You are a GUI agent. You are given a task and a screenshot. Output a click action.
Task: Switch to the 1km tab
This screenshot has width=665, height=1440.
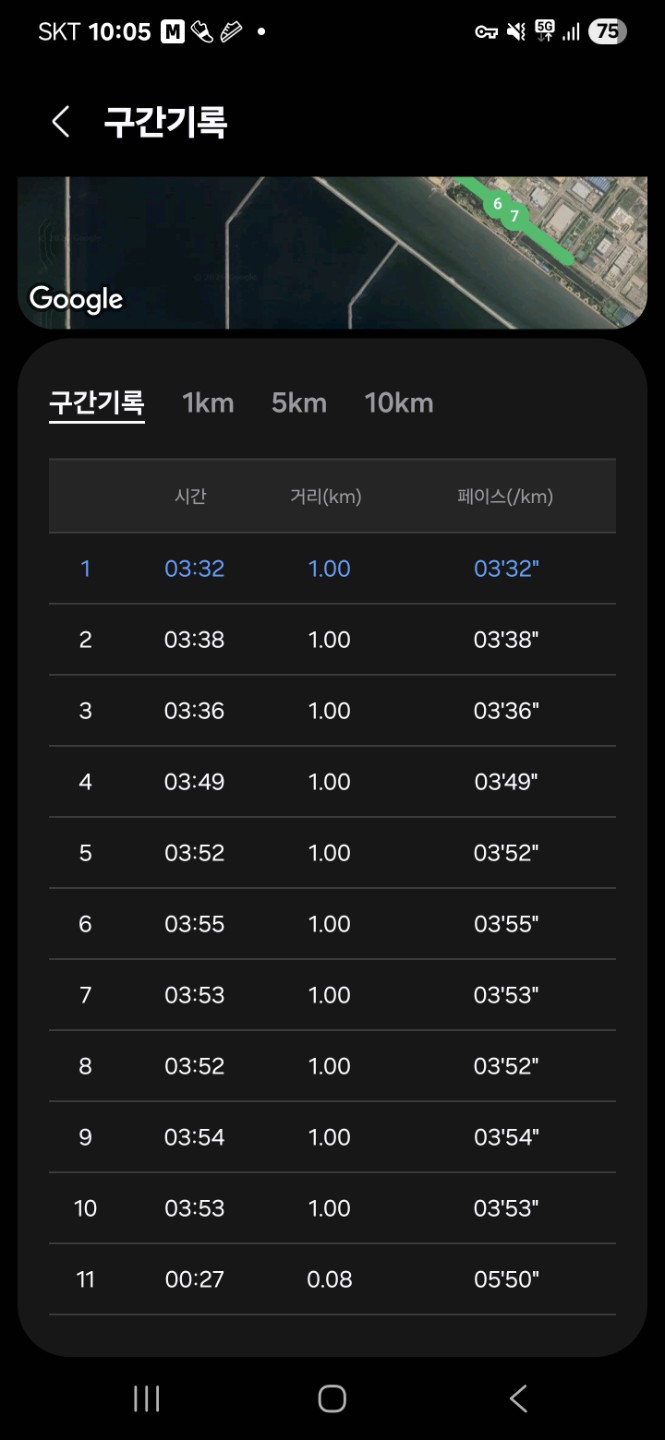coord(208,403)
